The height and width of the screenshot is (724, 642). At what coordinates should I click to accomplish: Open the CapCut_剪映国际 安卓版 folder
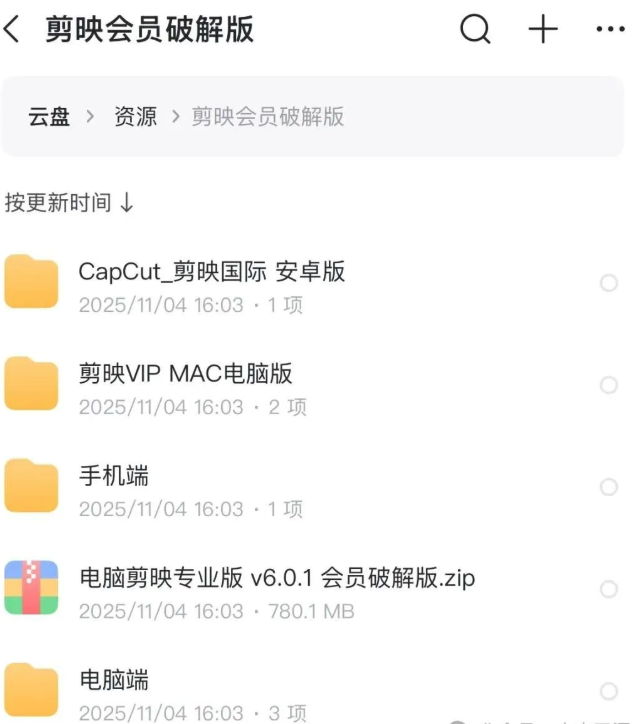click(212, 272)
